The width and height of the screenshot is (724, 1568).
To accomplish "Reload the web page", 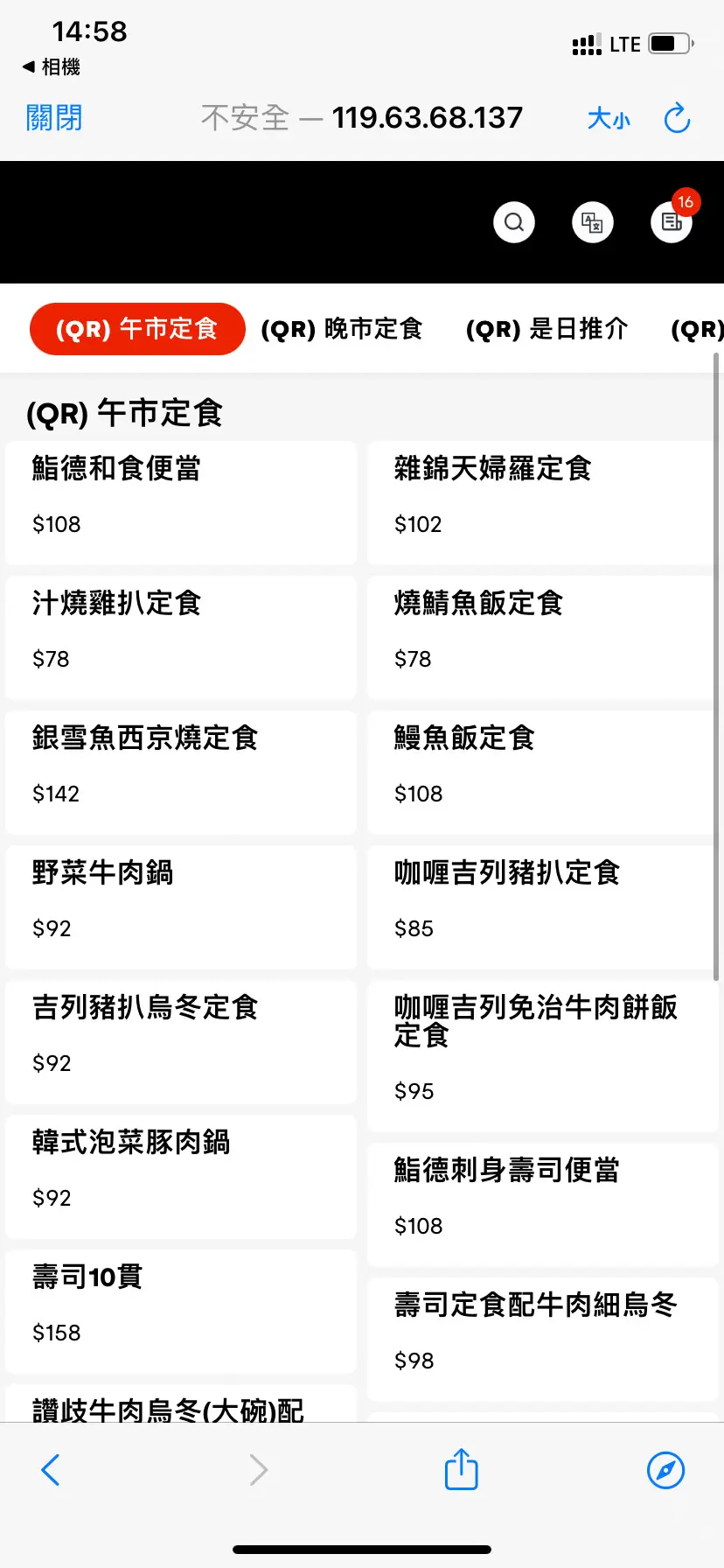I will (677, 118).
